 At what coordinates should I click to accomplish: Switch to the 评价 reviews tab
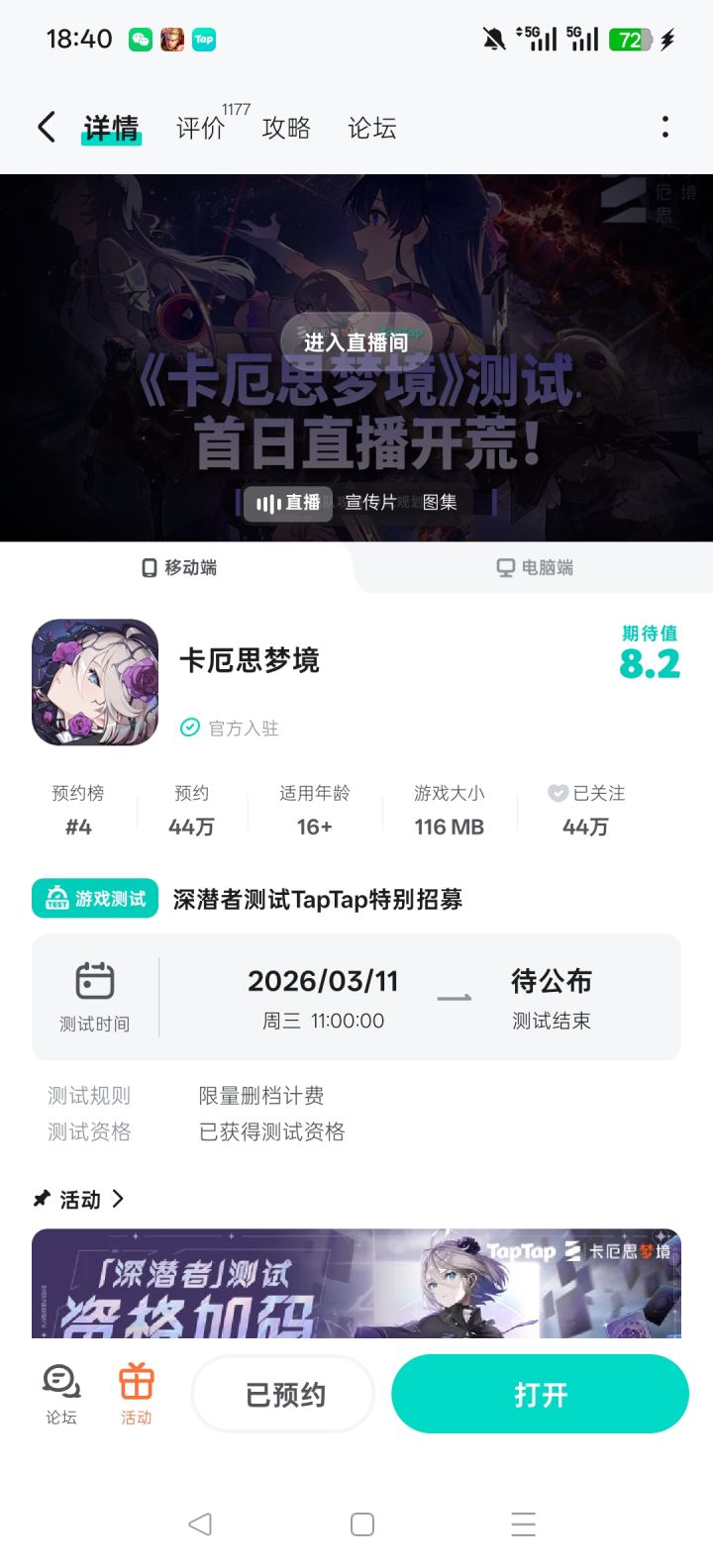[x=202, y=129]
